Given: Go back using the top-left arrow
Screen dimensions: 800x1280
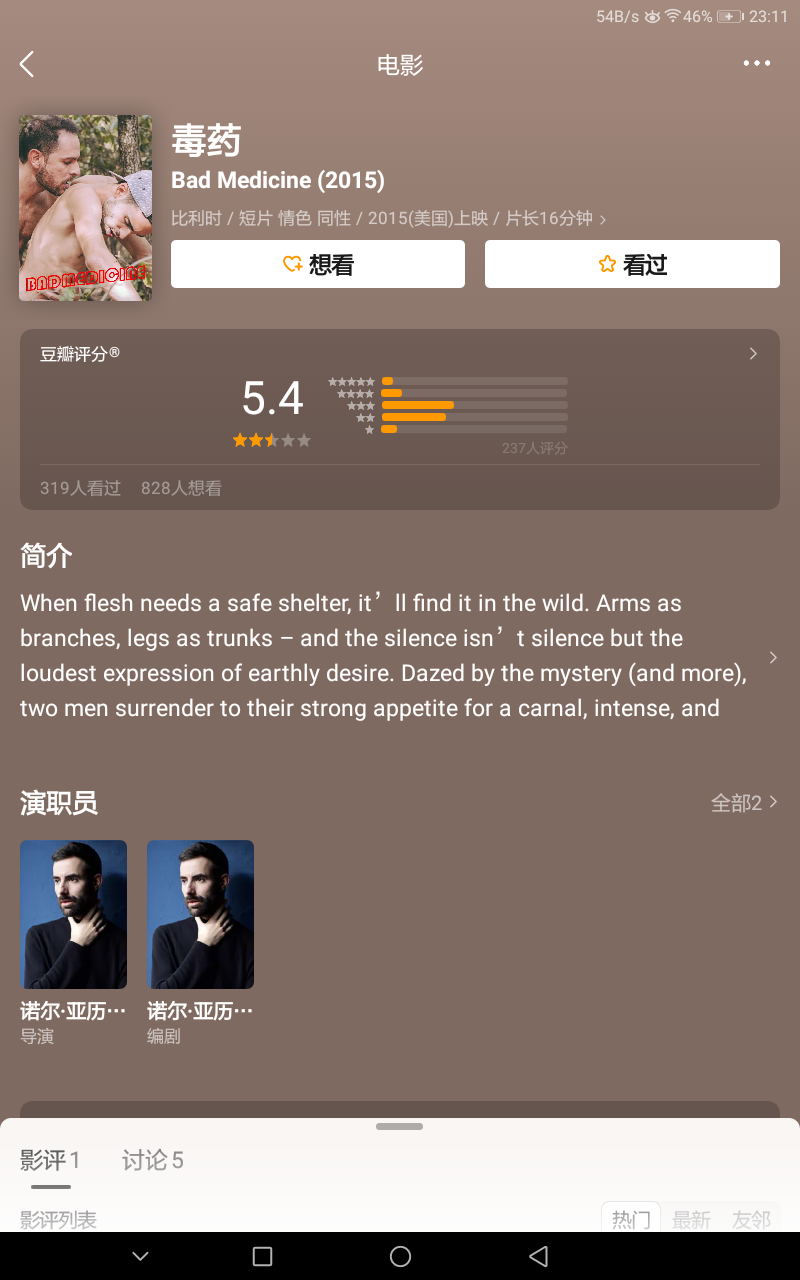Looking at the screenshot, I should tap(27, 65).
